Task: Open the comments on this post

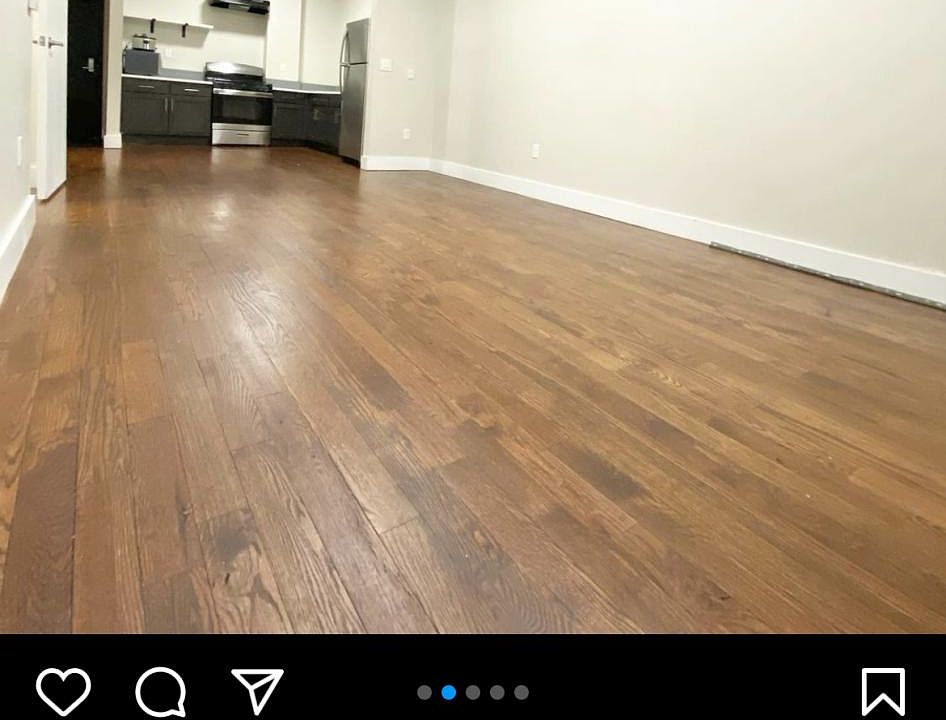Action: coord(161,692)
